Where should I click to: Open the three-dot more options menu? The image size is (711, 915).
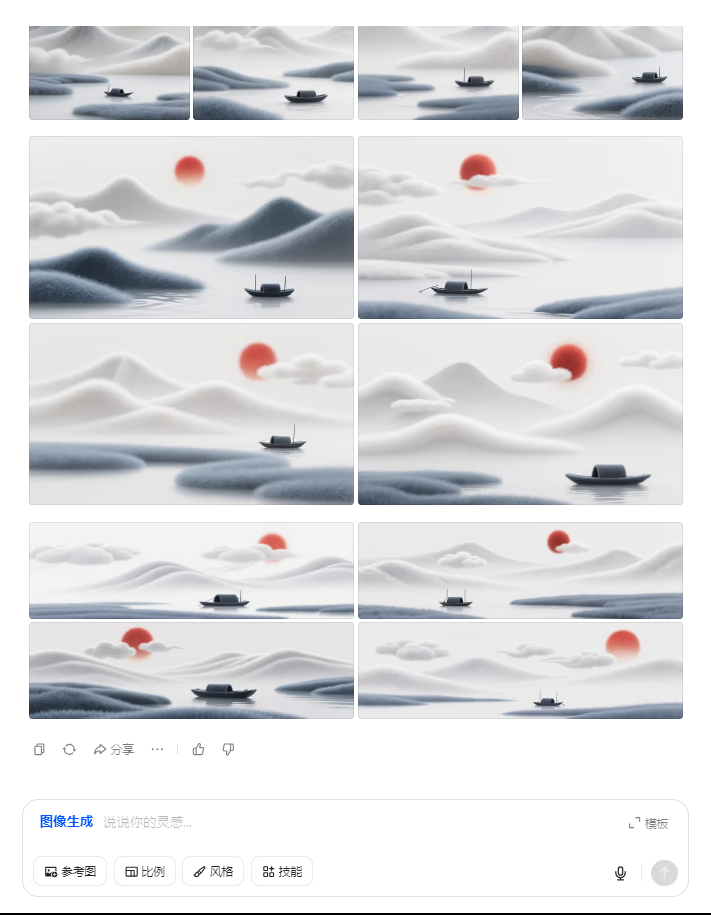(157, 749)
